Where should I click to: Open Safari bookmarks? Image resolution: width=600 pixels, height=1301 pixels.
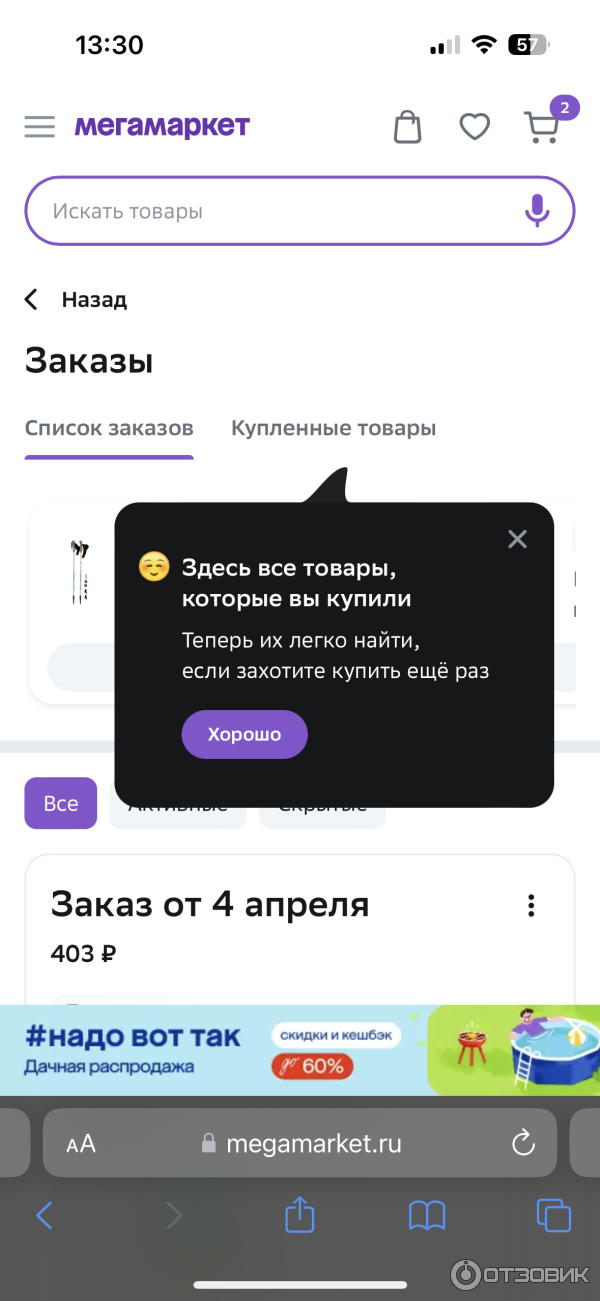(427, 1216)
